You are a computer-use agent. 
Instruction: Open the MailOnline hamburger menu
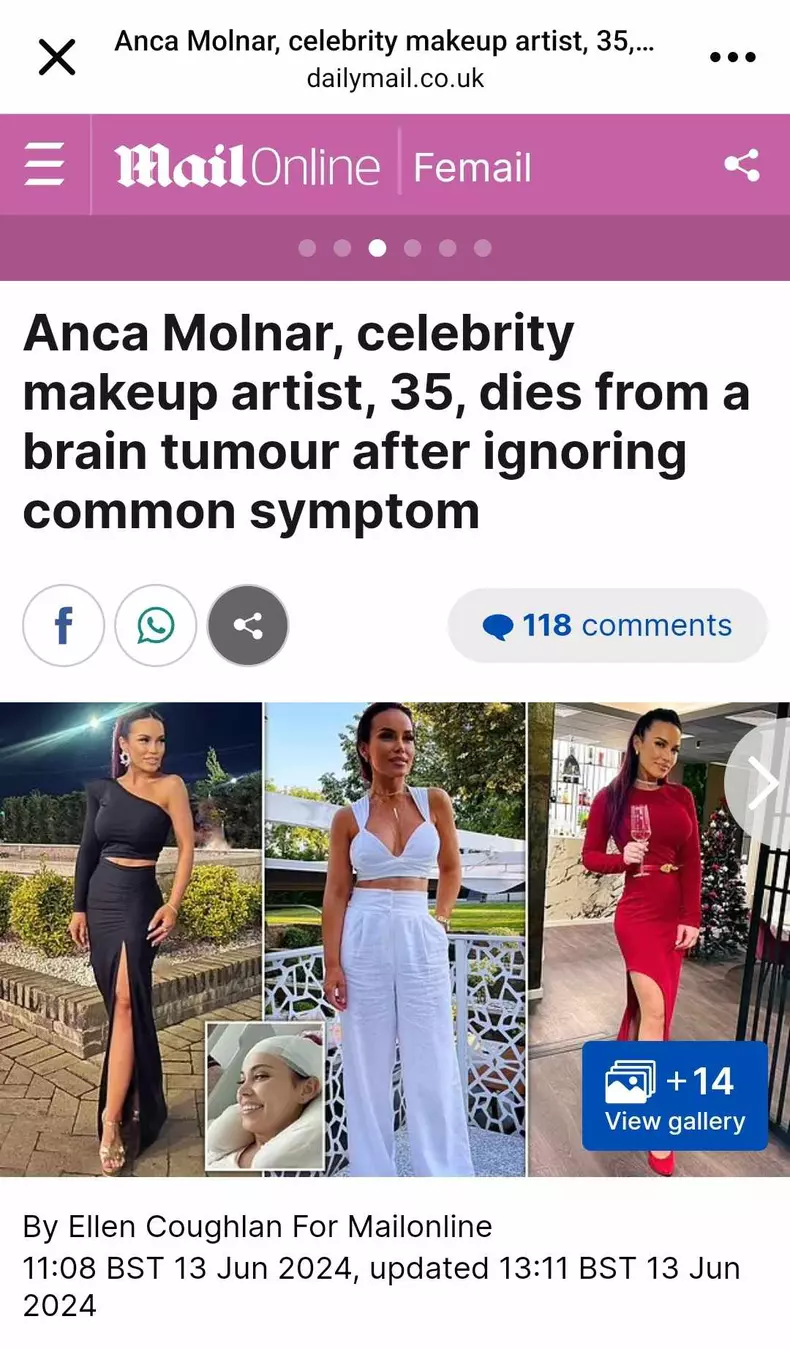pos(45,166)
